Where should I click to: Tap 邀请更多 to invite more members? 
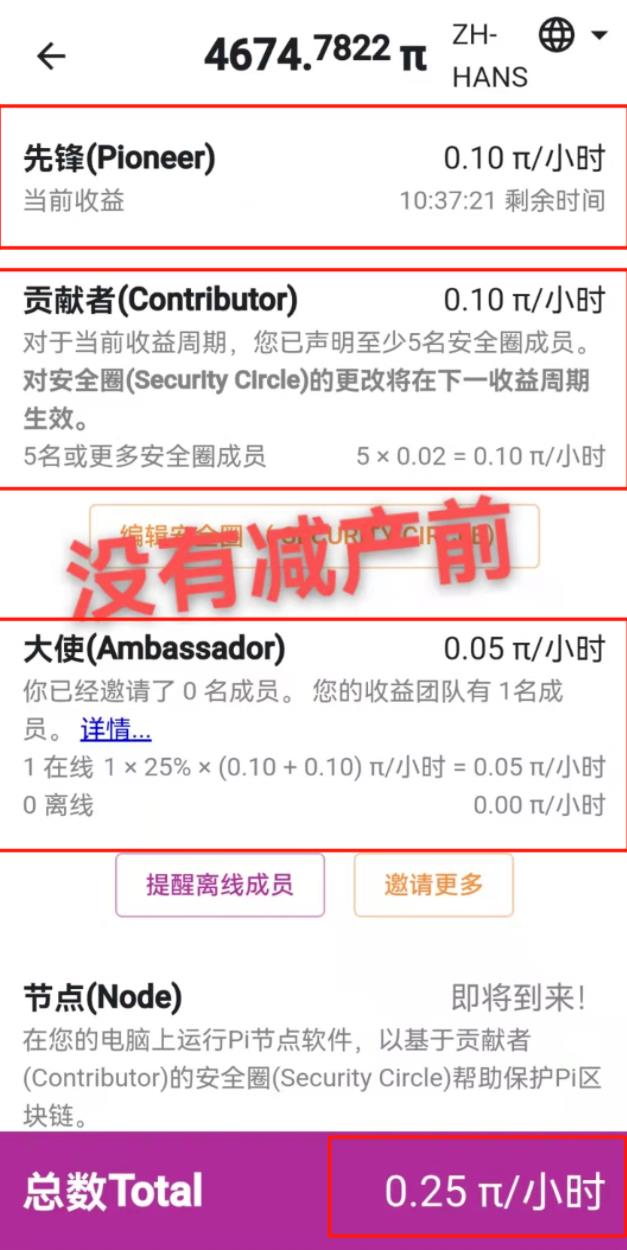(433, 885)
